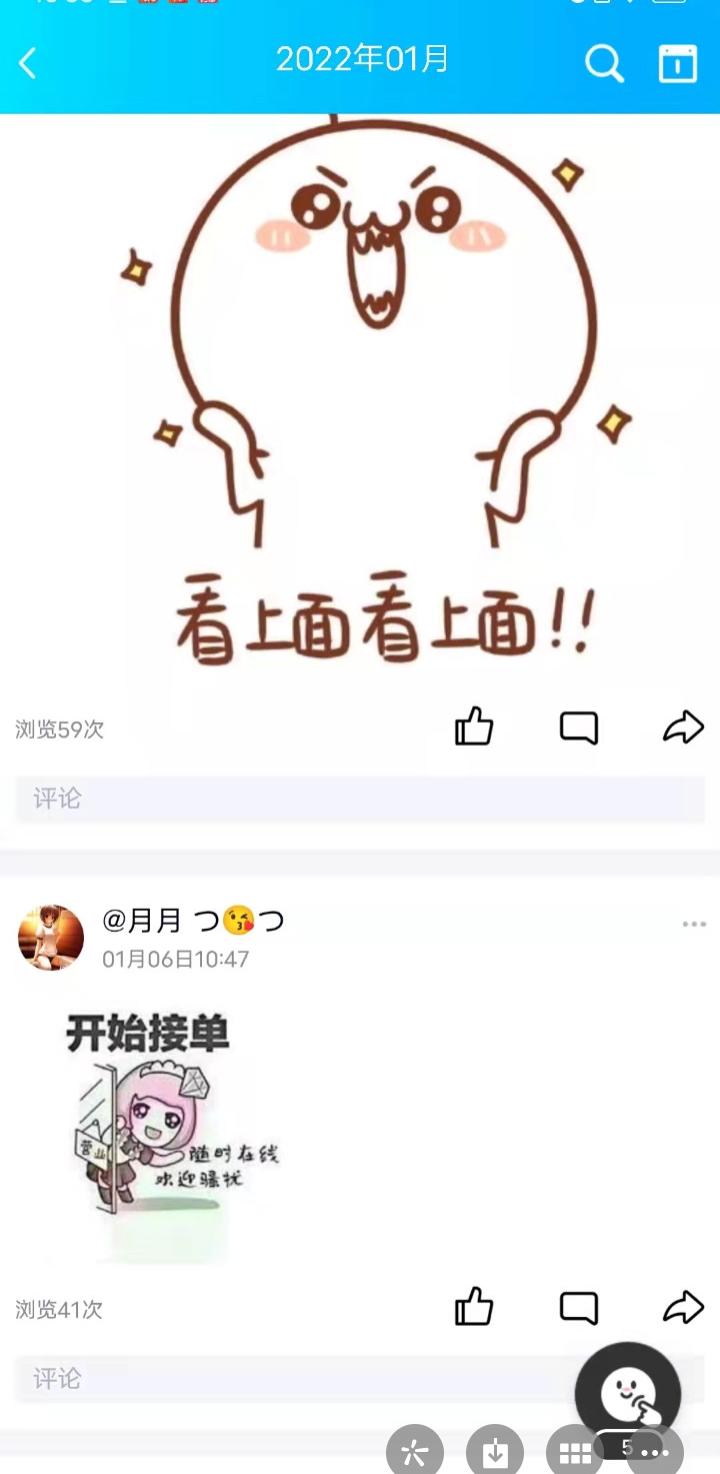The image size is (720, 1474).
Task: Tap the back arrow in the top-left corner
Action: [27, 63]
